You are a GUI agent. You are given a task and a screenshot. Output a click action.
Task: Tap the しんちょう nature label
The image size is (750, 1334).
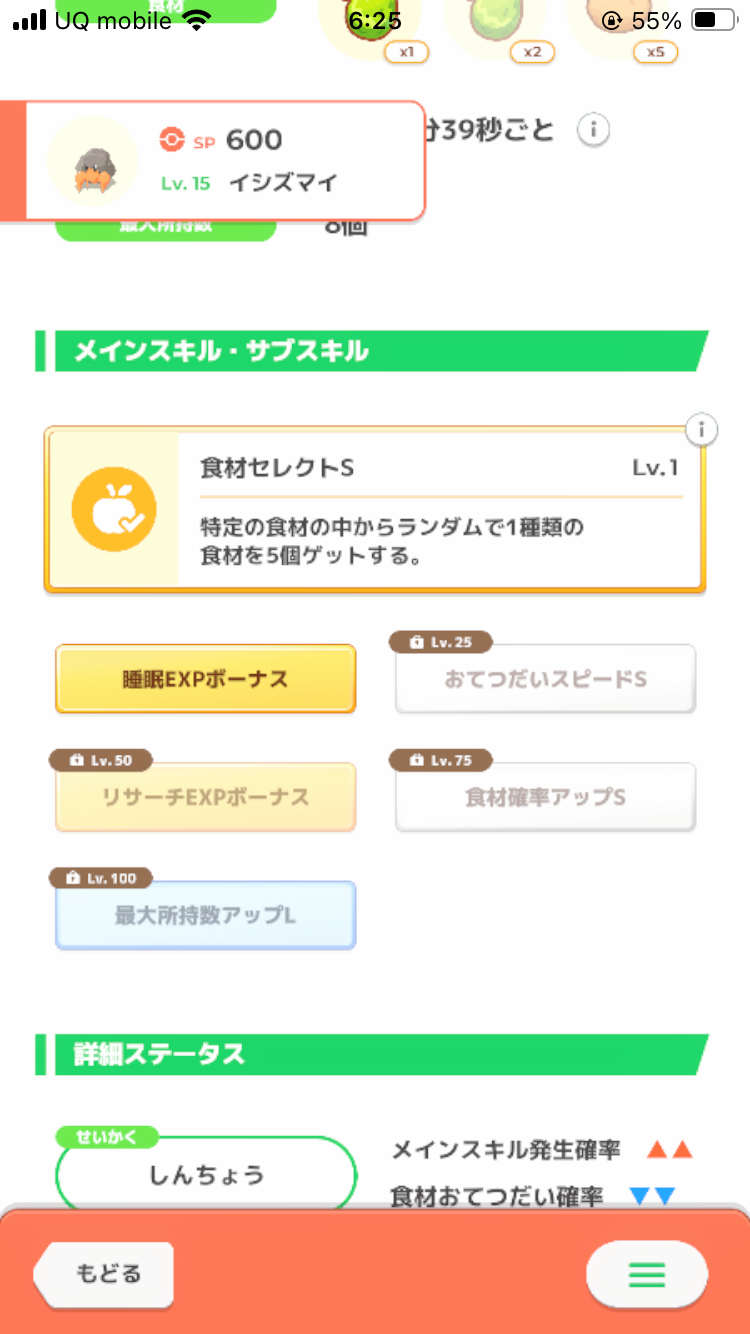point(205,1173)
